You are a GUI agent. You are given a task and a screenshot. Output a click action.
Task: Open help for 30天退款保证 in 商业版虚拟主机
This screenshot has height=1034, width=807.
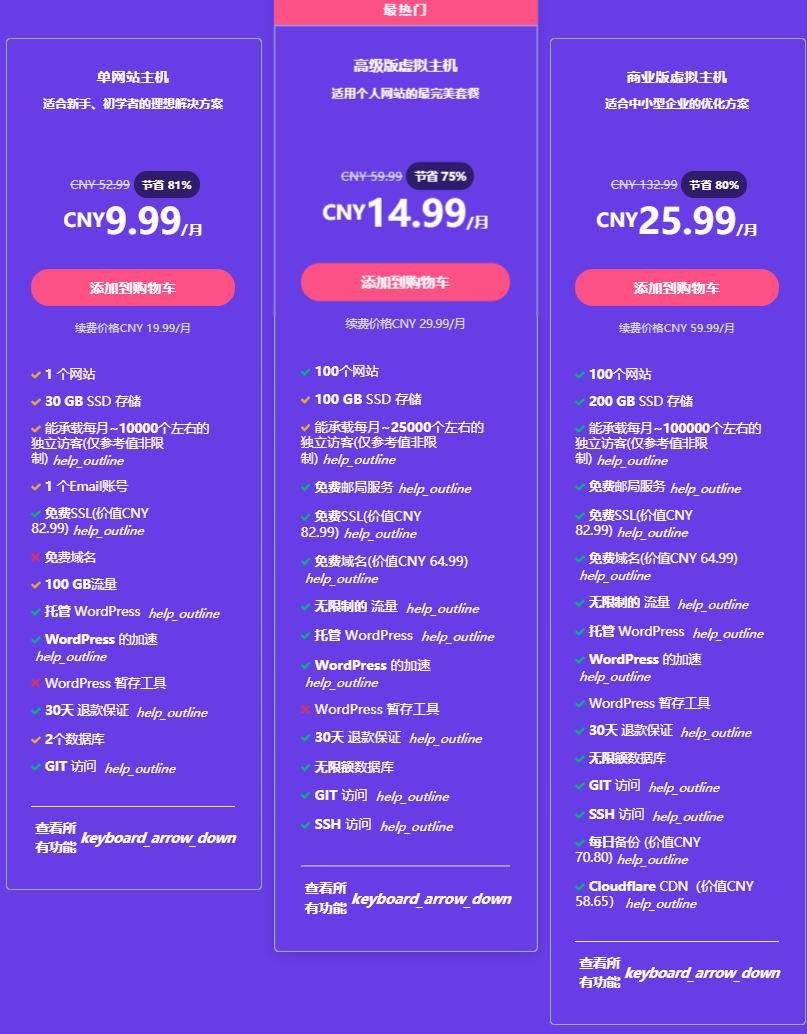716,733
